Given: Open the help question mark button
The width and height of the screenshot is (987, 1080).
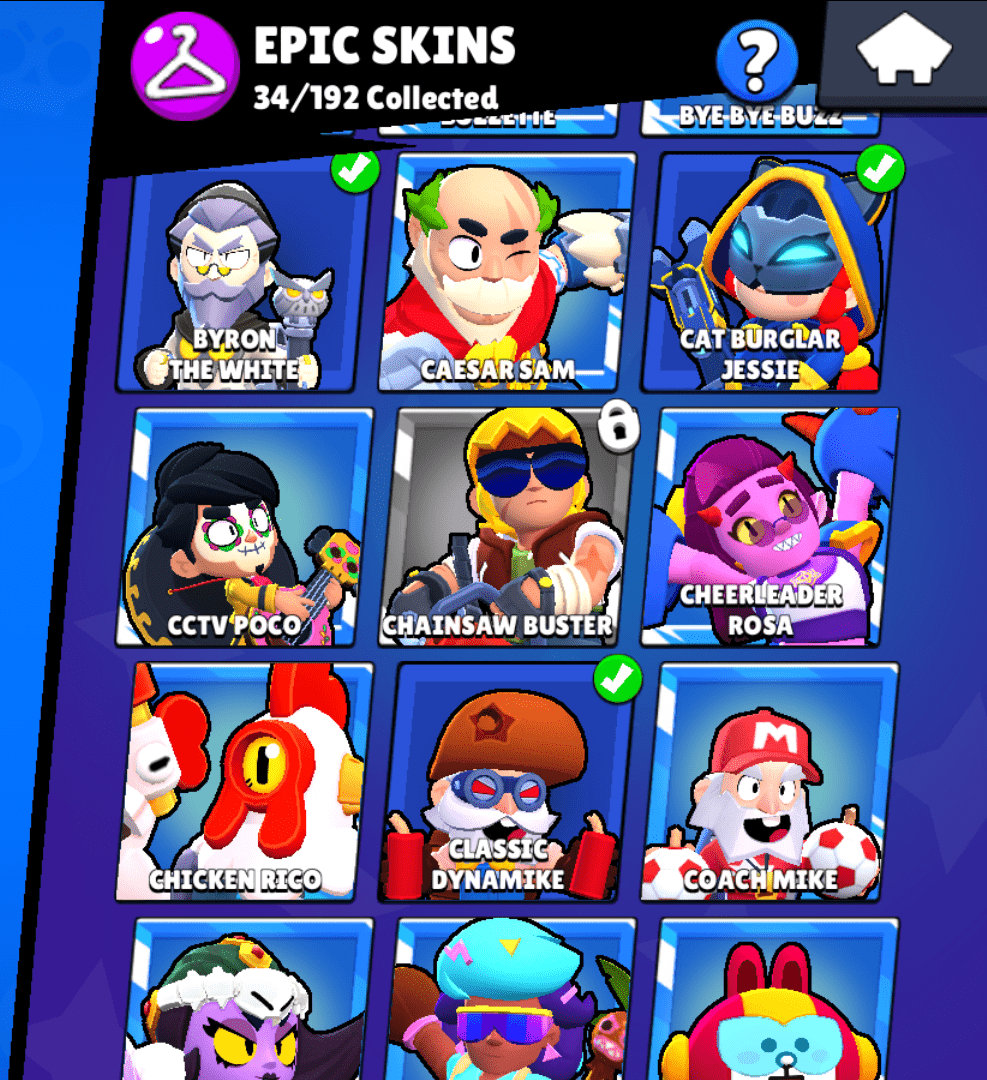Looking at the screenshot, I should 757,59.
